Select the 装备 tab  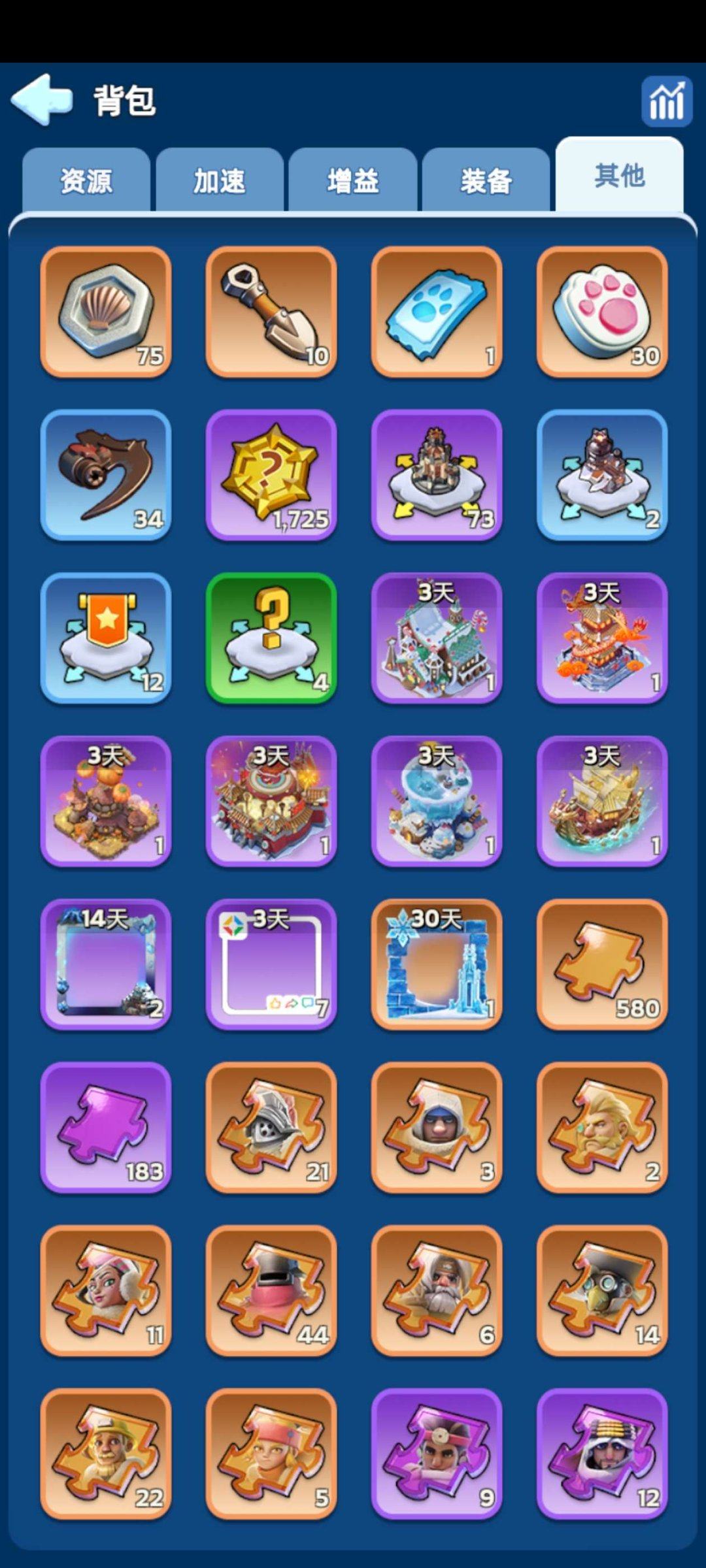pos(486,181)
